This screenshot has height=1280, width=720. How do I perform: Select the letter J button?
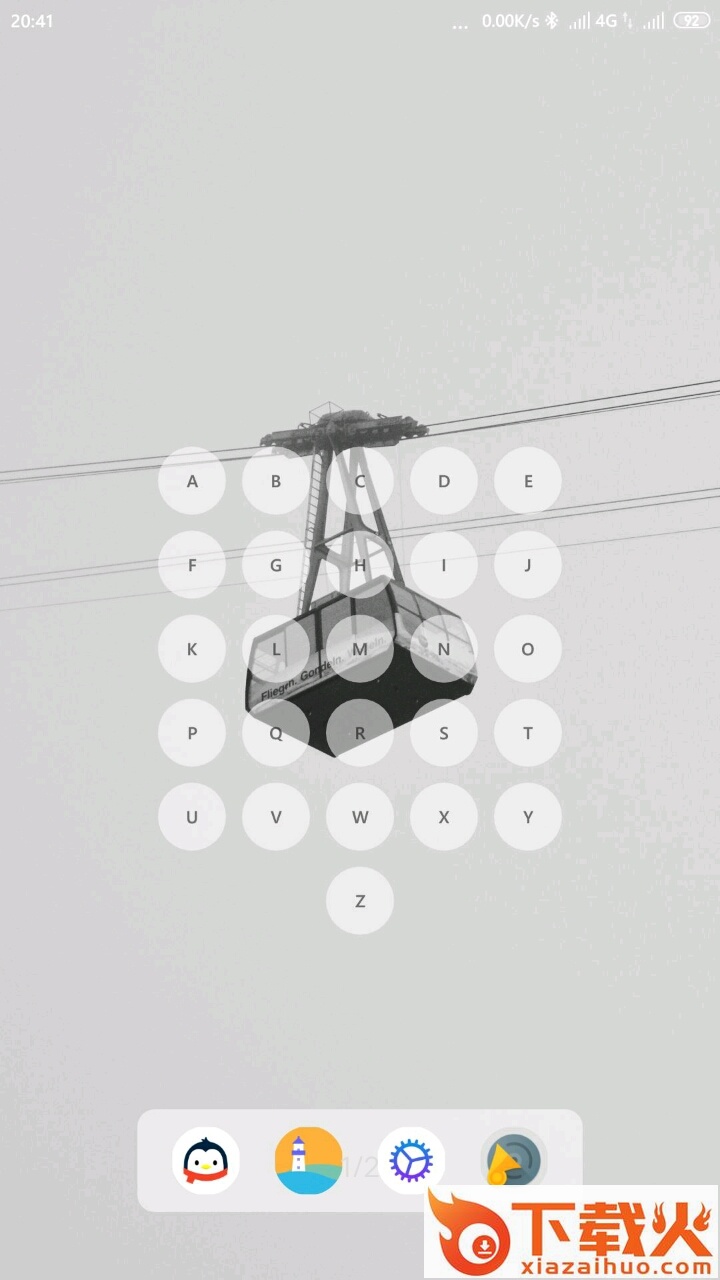click(528, 565)
